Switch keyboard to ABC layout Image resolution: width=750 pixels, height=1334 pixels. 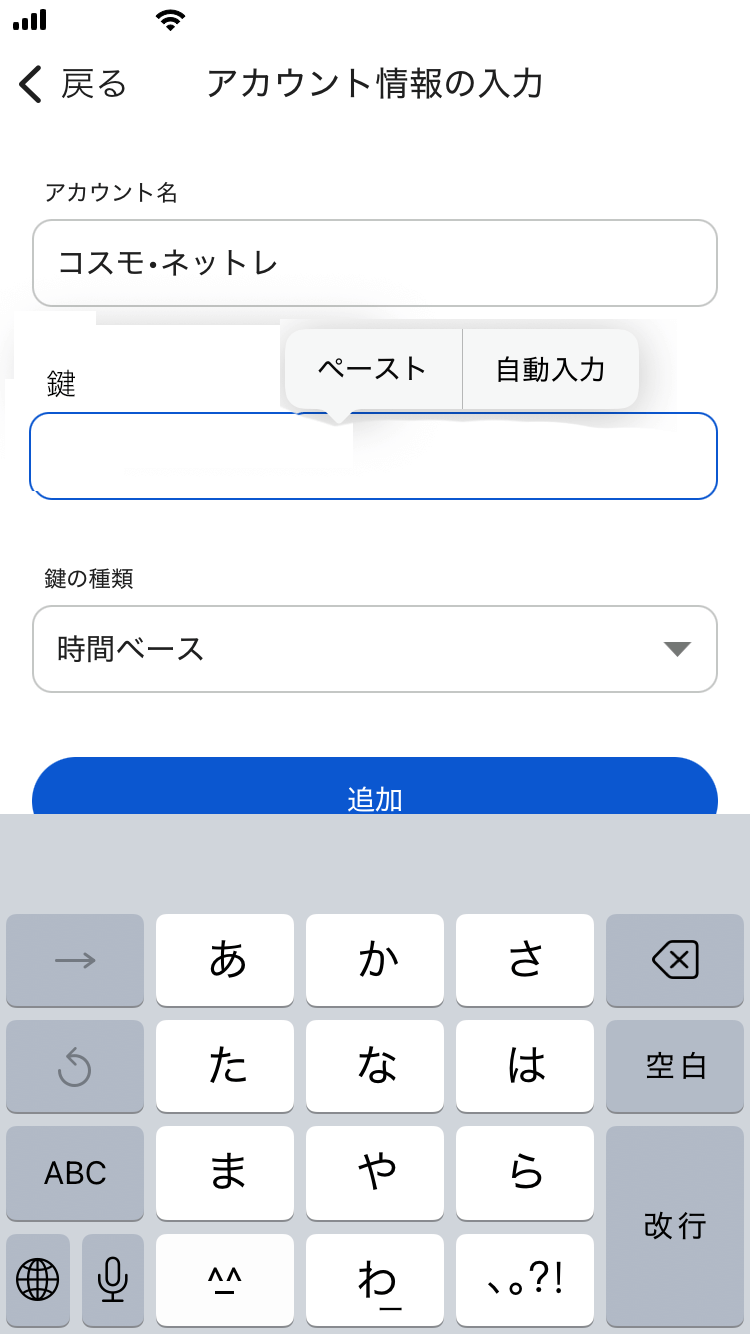click(75, 1173)
